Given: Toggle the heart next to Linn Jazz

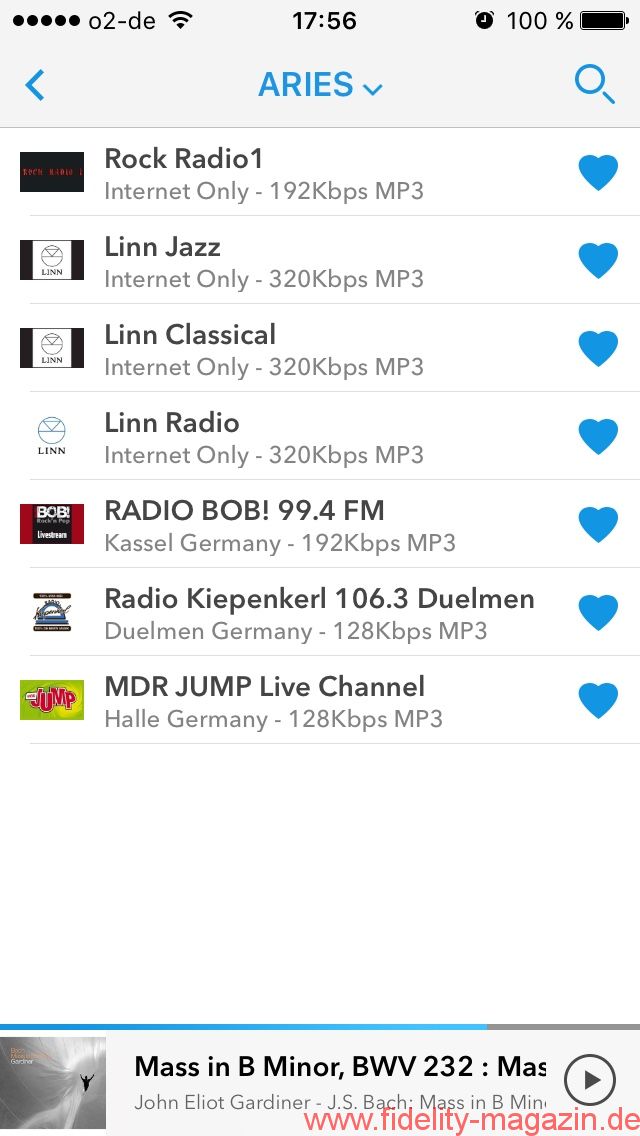Looking at the screenshot, I should point(598,261).
